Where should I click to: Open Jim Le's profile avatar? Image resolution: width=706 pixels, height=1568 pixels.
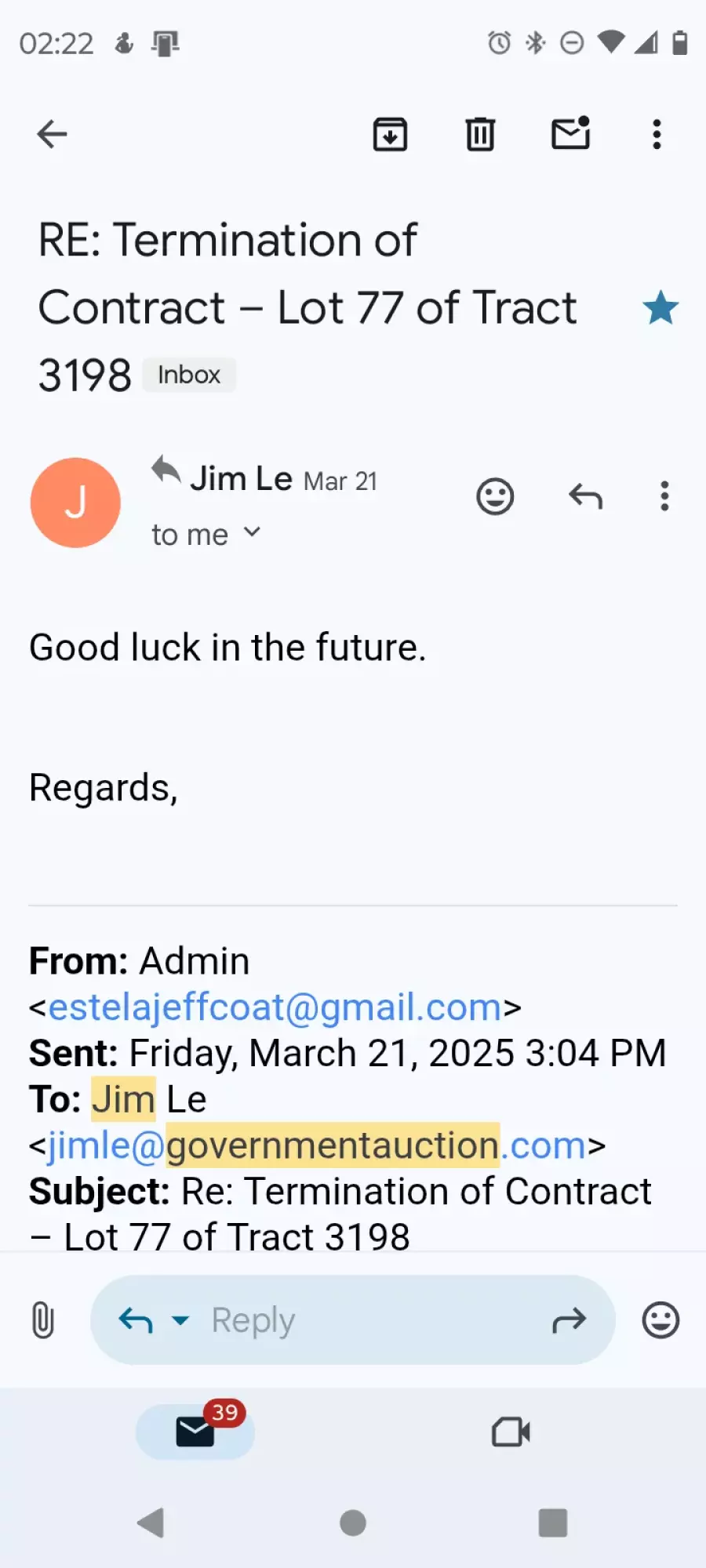point(75,503)
